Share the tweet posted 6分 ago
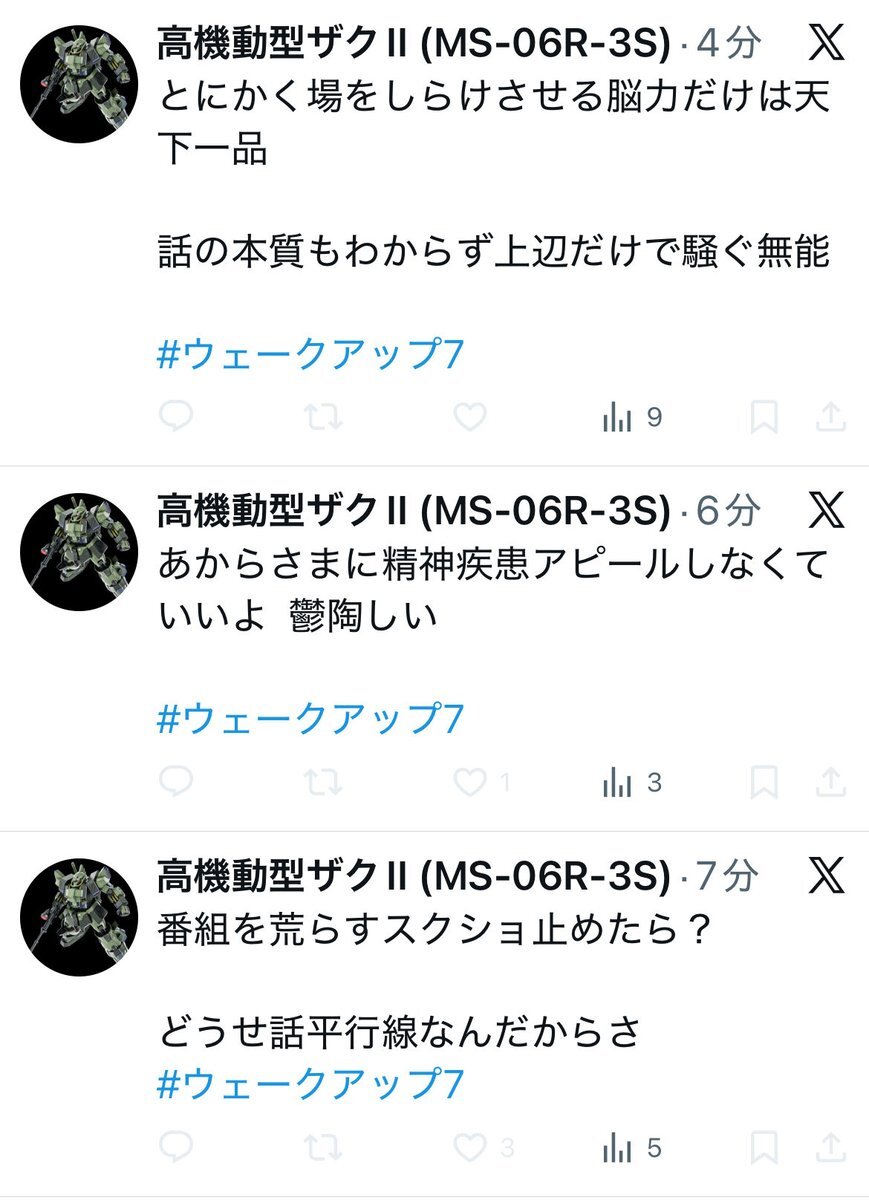Image resolution: width=869 pixels, height=1200 pixels. coord(831,783)
